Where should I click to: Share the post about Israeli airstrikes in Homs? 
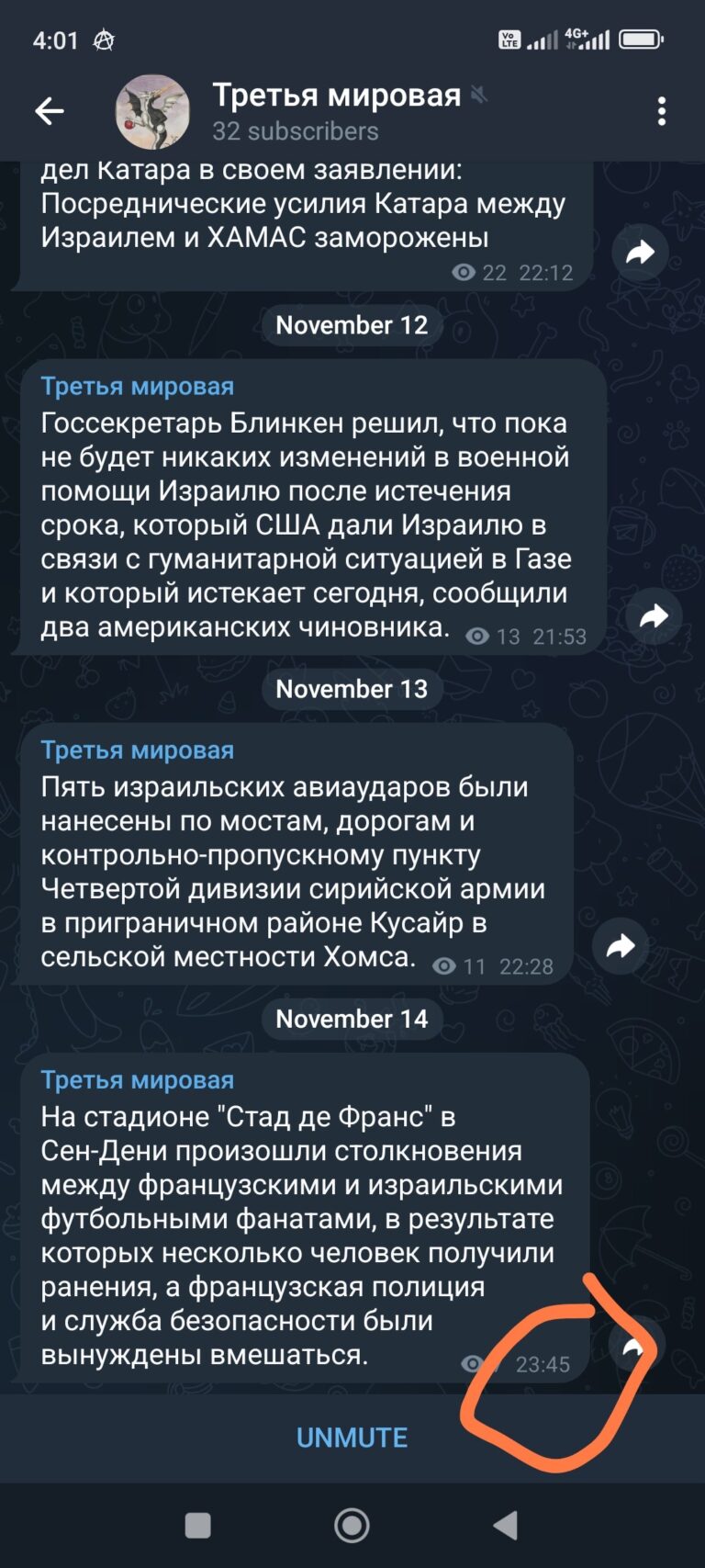(621, 945)
